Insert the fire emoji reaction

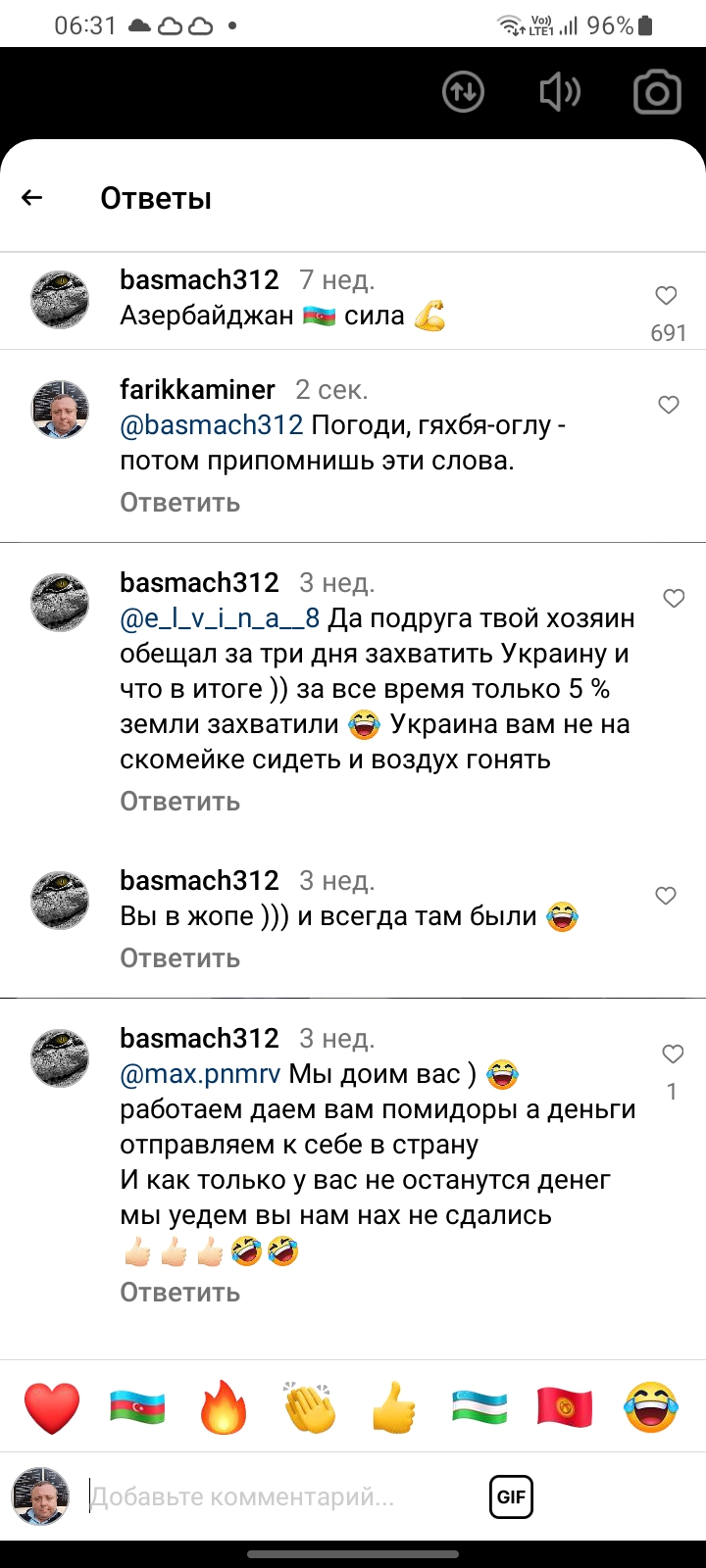224,1408
